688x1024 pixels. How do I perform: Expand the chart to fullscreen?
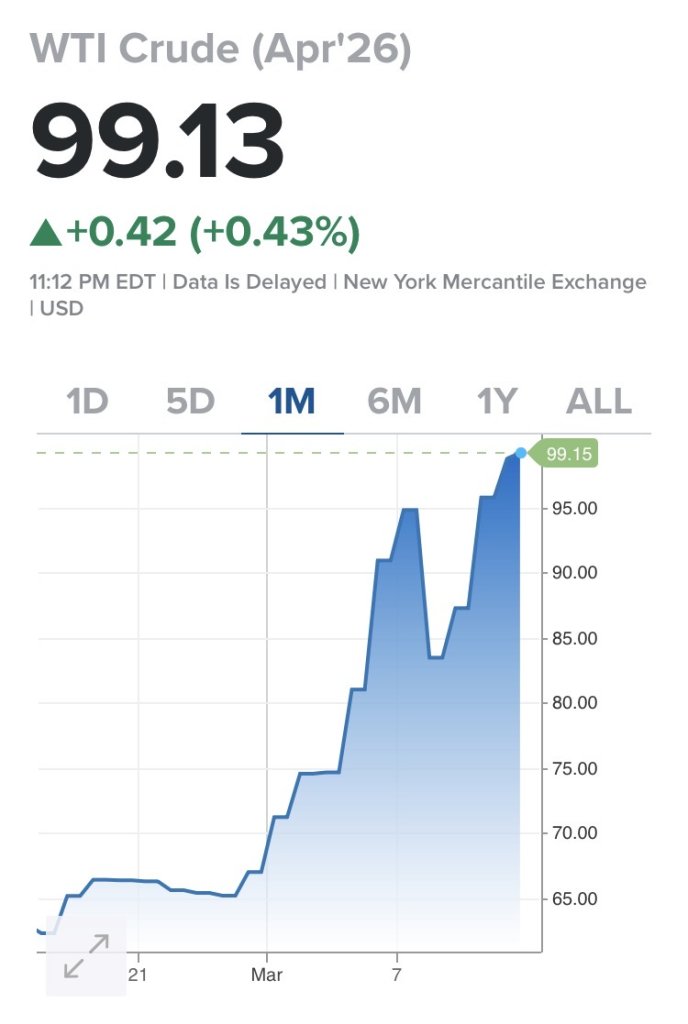[x=87, y=956]
